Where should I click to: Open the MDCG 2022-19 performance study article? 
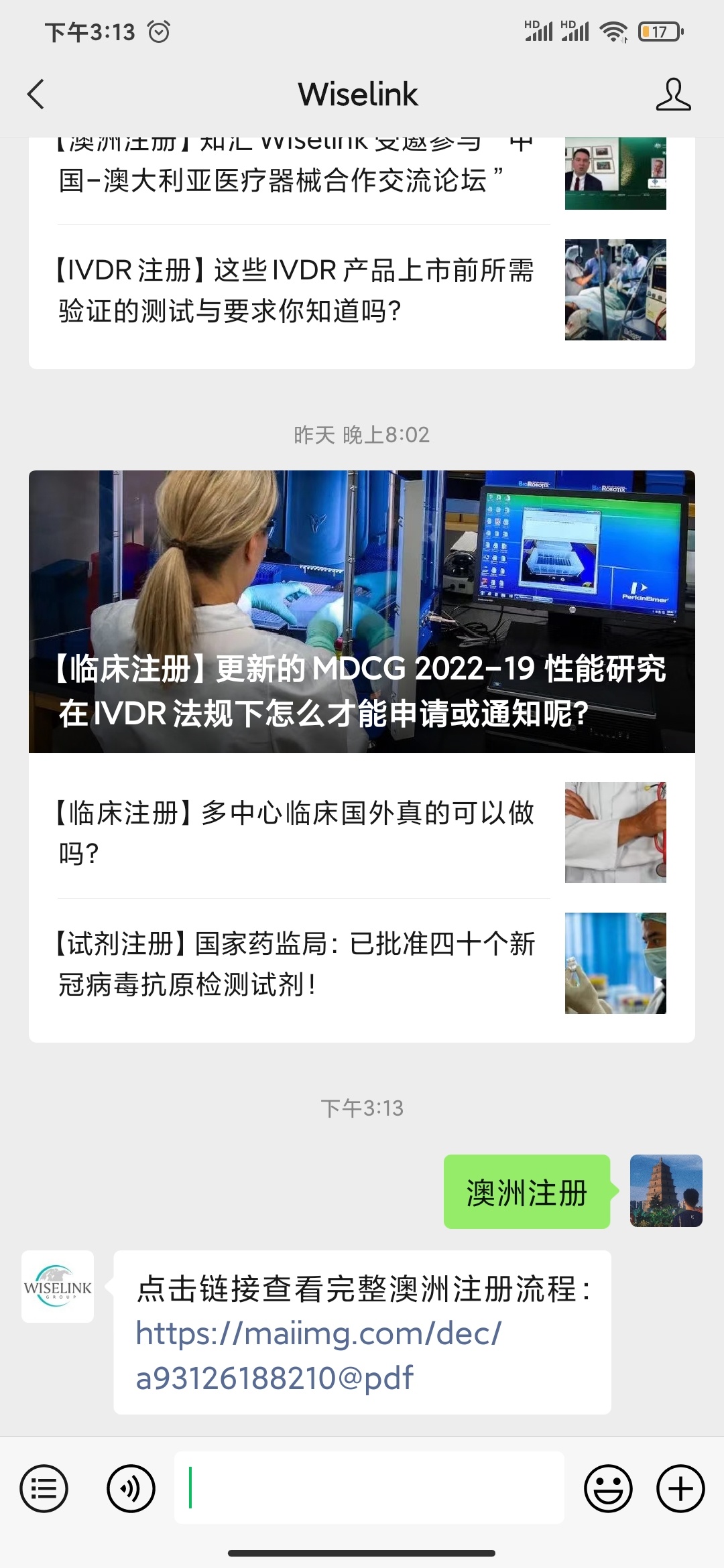click(361, 611)
